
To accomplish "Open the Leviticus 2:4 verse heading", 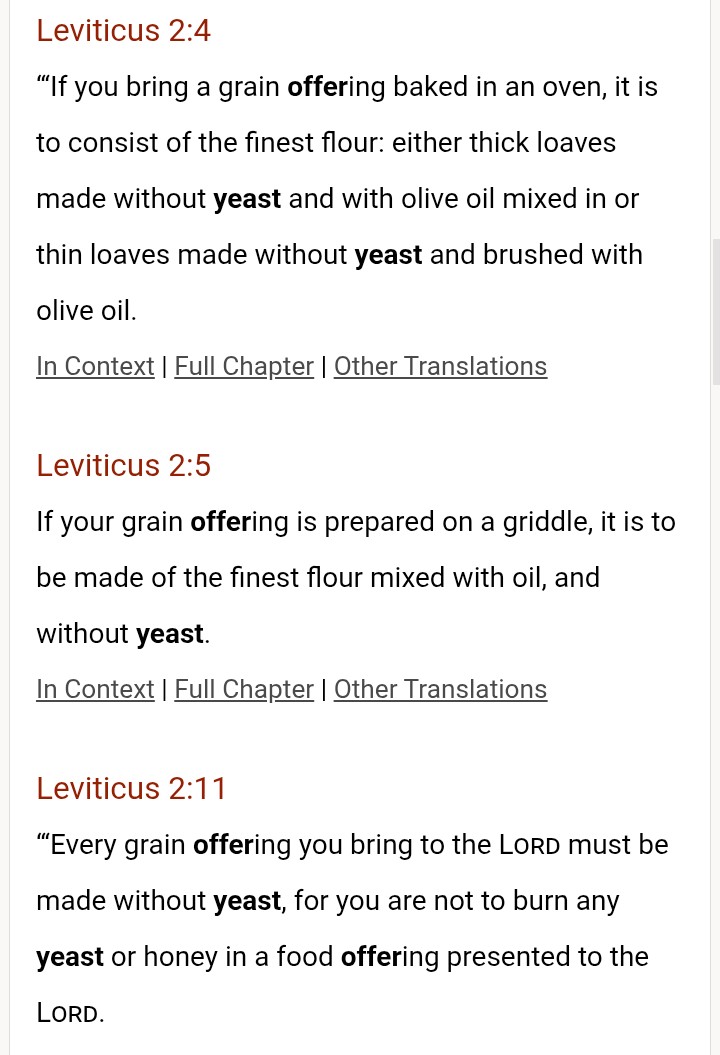I will 124,31.
